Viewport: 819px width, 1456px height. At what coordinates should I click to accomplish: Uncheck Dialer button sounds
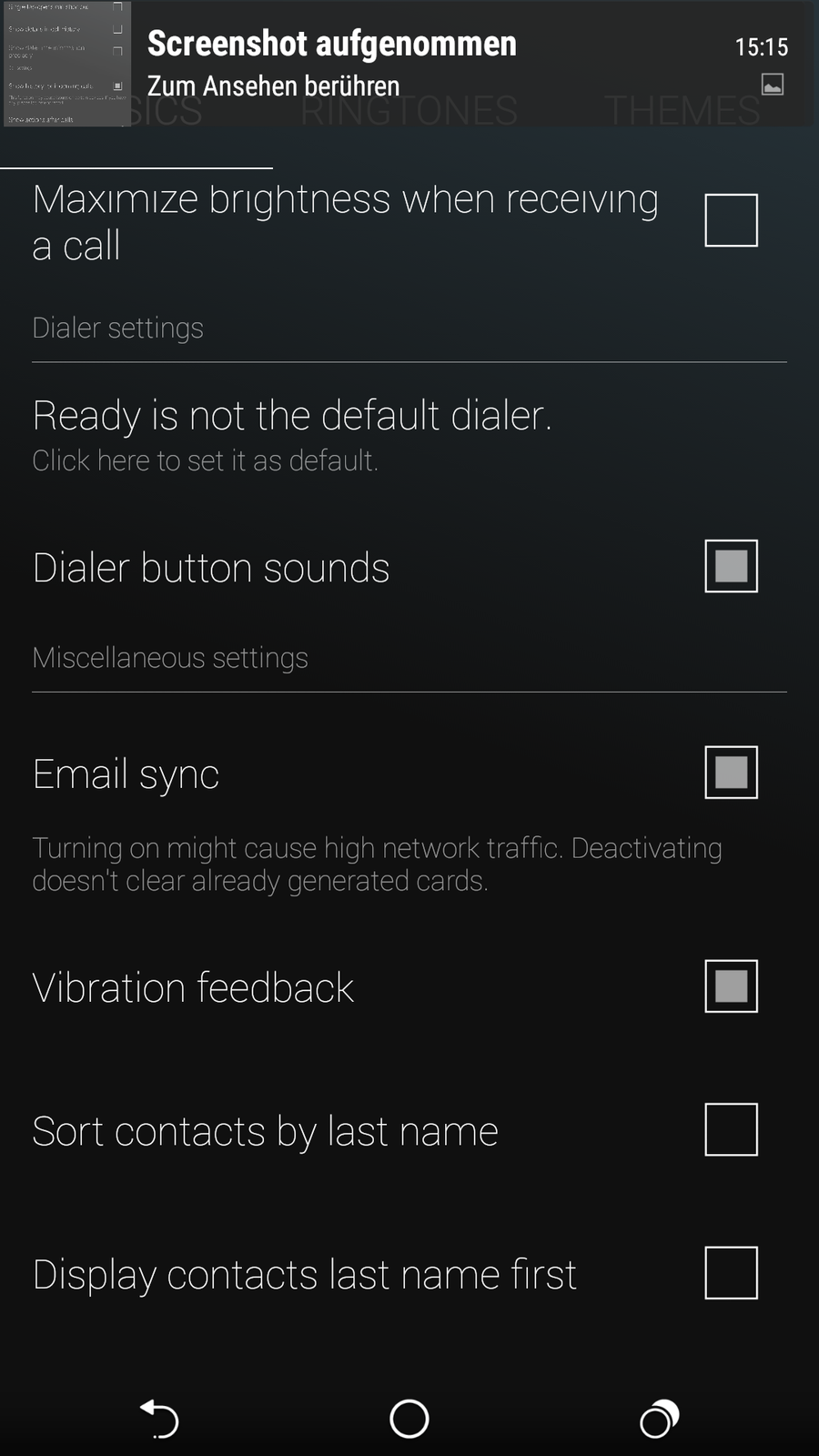[x=731, y=566]
